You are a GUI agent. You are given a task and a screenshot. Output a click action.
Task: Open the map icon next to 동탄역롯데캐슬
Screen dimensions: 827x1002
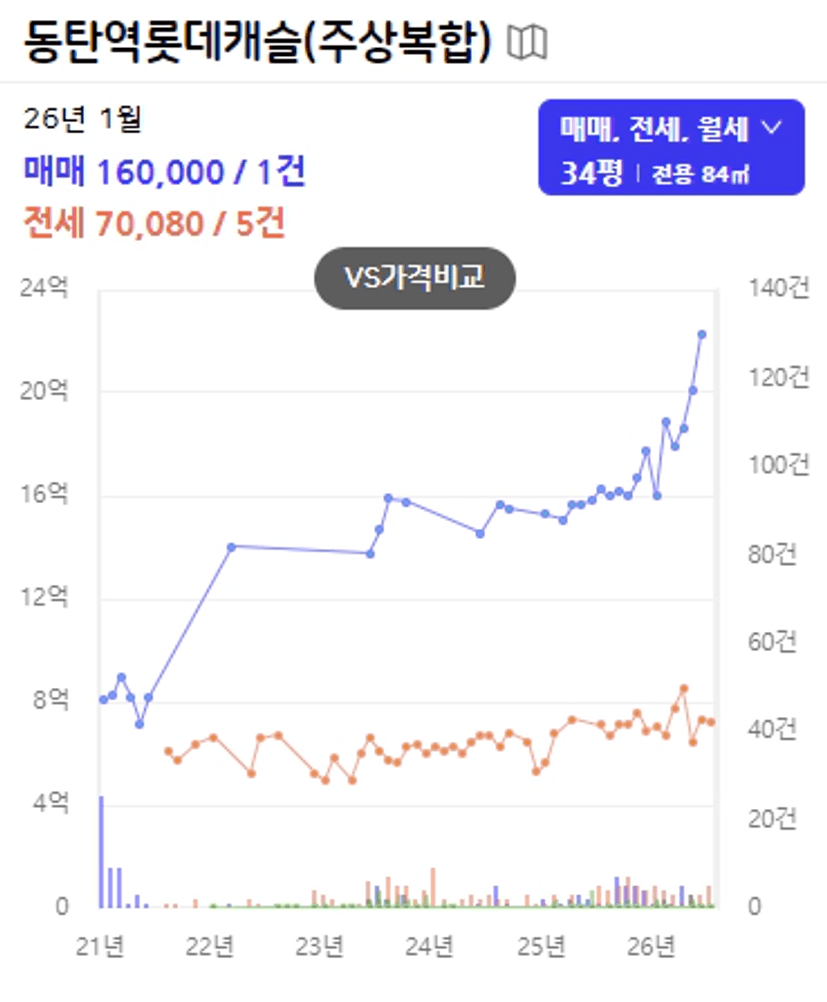(527, 43)
